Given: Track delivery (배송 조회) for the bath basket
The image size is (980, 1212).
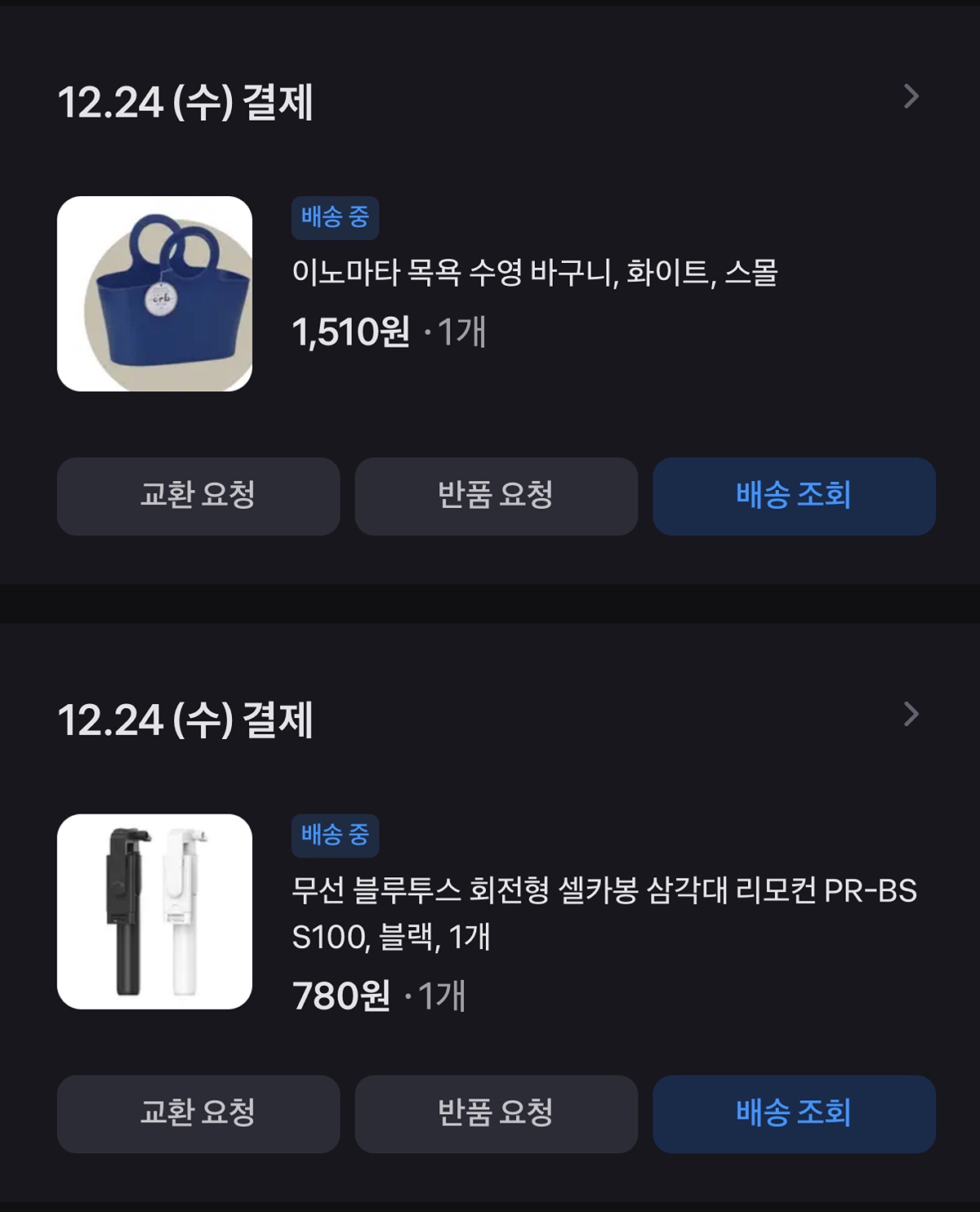Looking at the screenshot, I should coord(794,496).
